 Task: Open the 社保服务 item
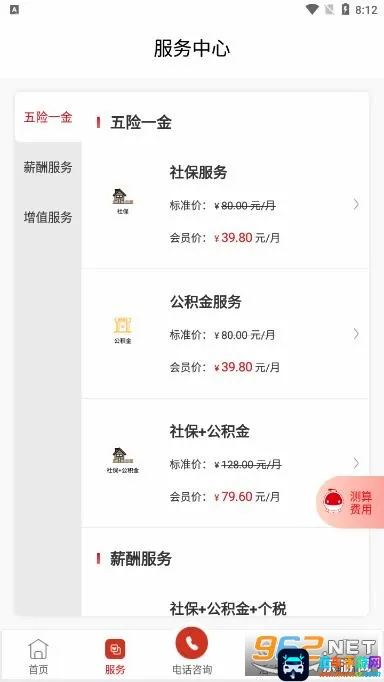[225, 204]
